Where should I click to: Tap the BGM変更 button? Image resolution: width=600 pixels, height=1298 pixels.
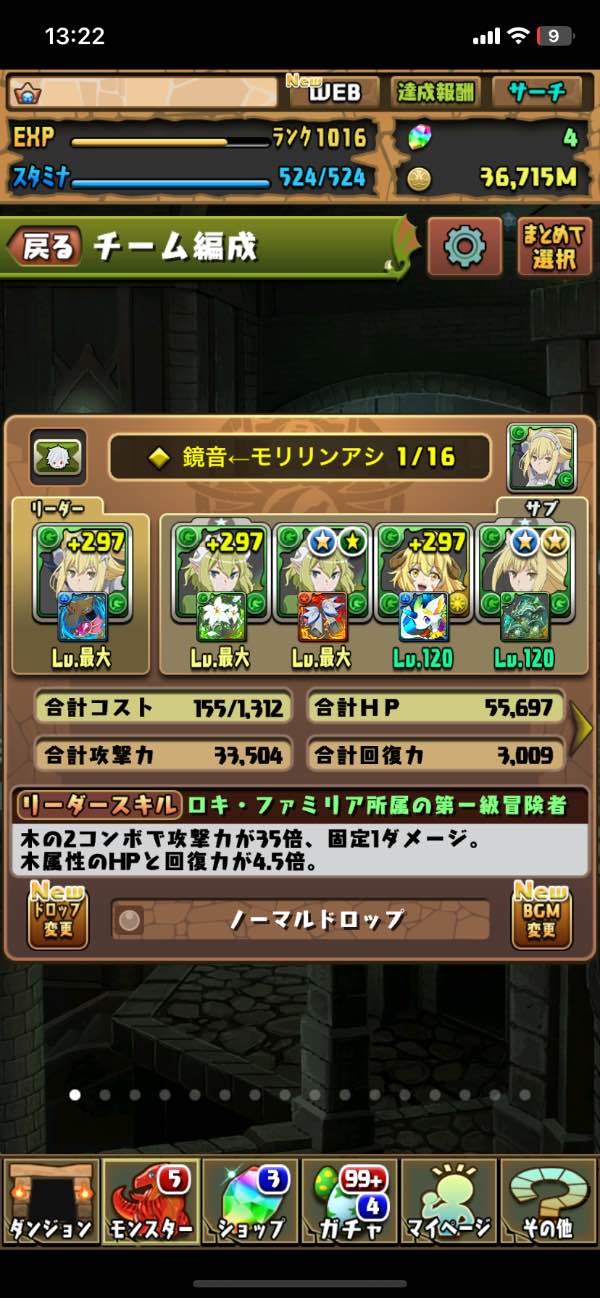click(541, 918)
